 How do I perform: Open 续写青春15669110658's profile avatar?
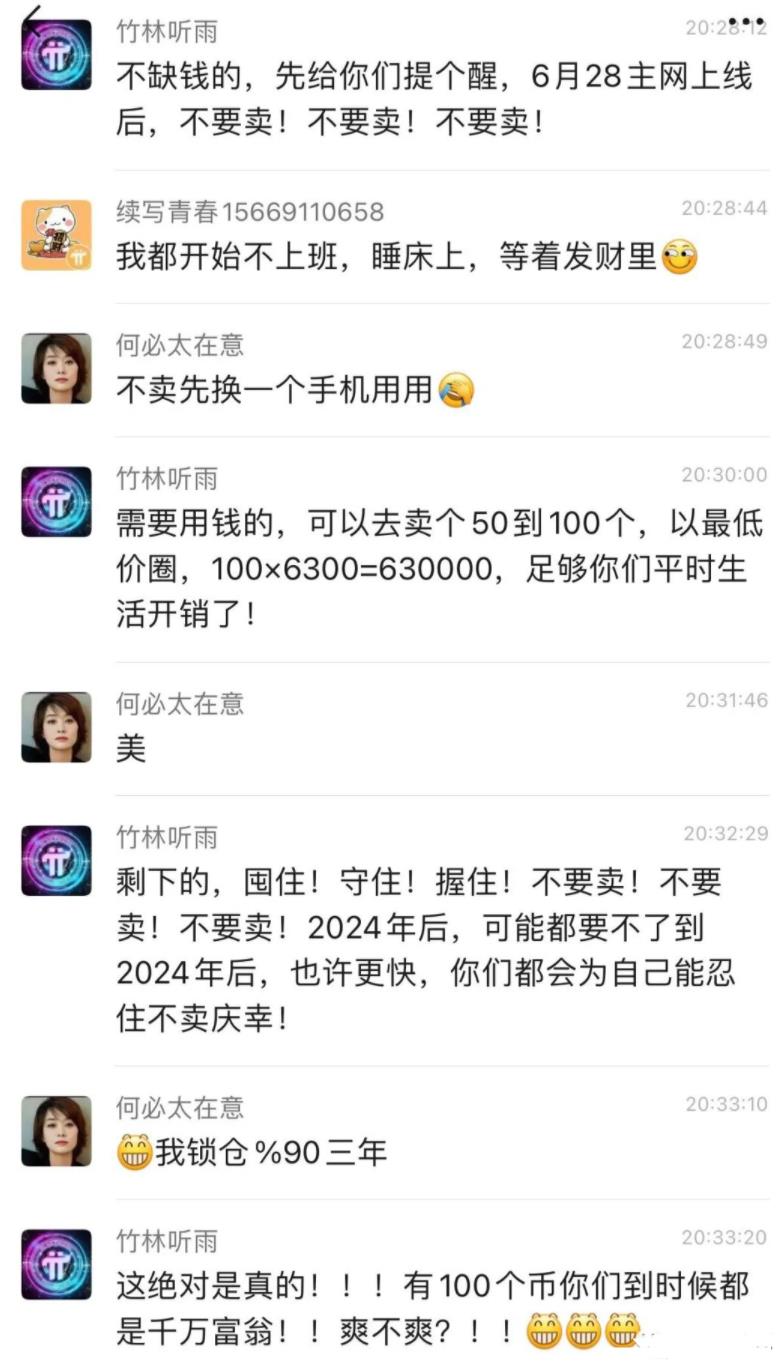point(56,235)
